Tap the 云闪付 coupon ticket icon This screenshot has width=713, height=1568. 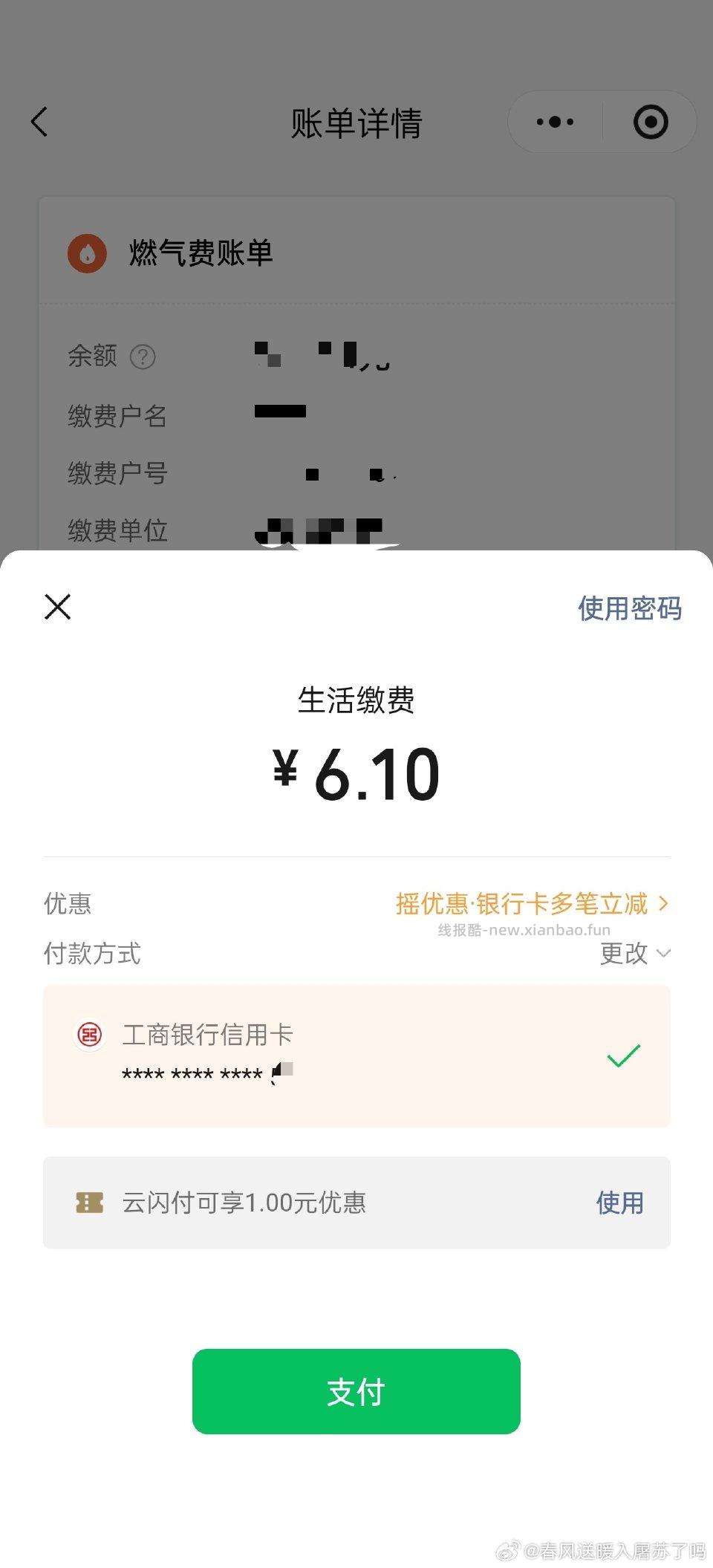click(89, 1200)
